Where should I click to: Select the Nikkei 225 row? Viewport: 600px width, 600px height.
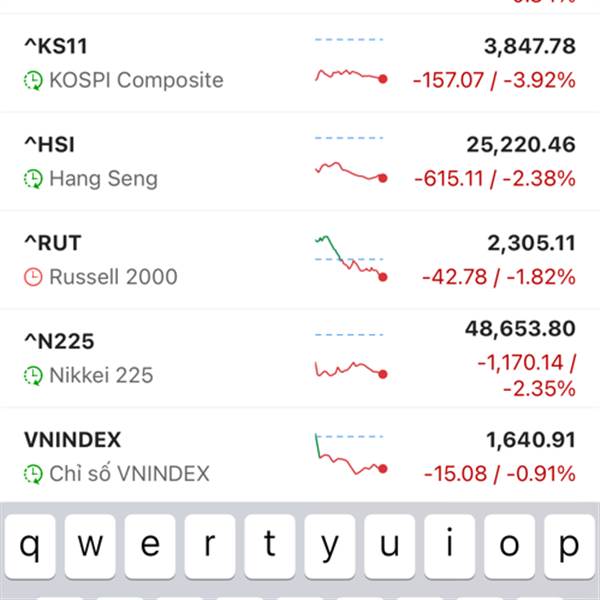pyautogui.click(x=300, y=358)
